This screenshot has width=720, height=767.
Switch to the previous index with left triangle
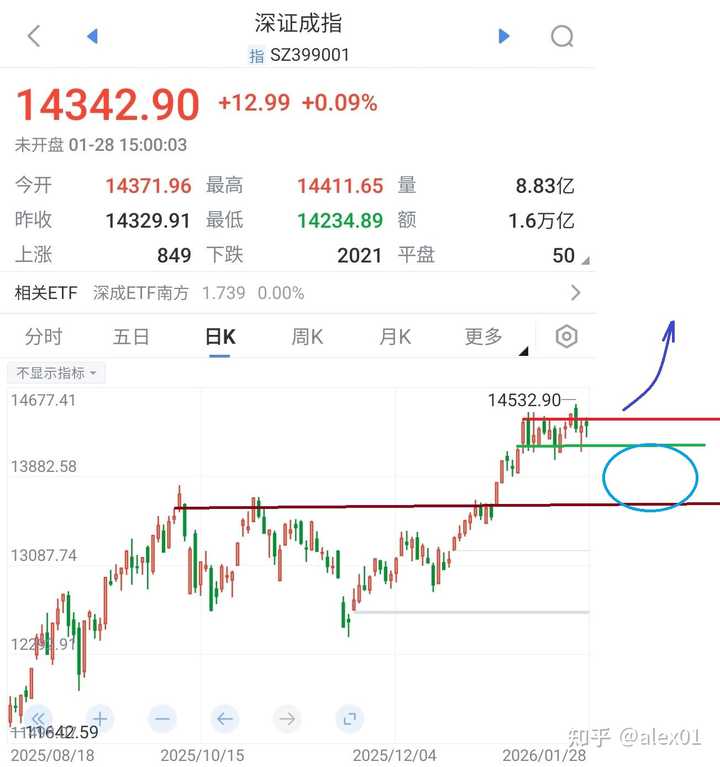(92, 37)
